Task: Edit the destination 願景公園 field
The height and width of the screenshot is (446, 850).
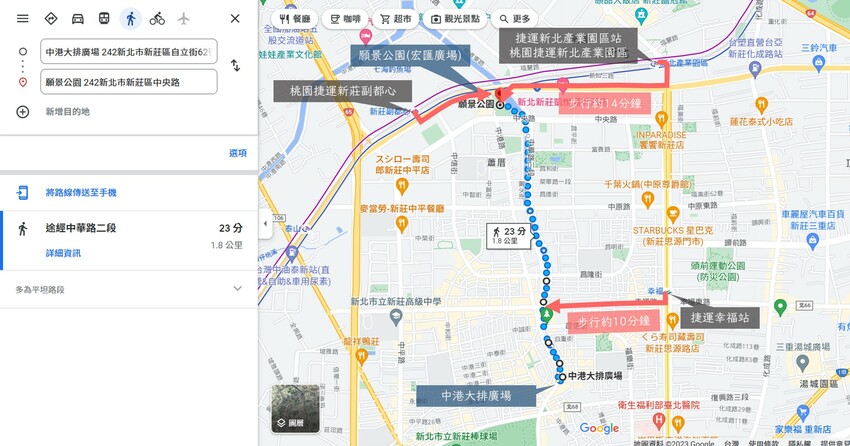Action: [128, 81]
